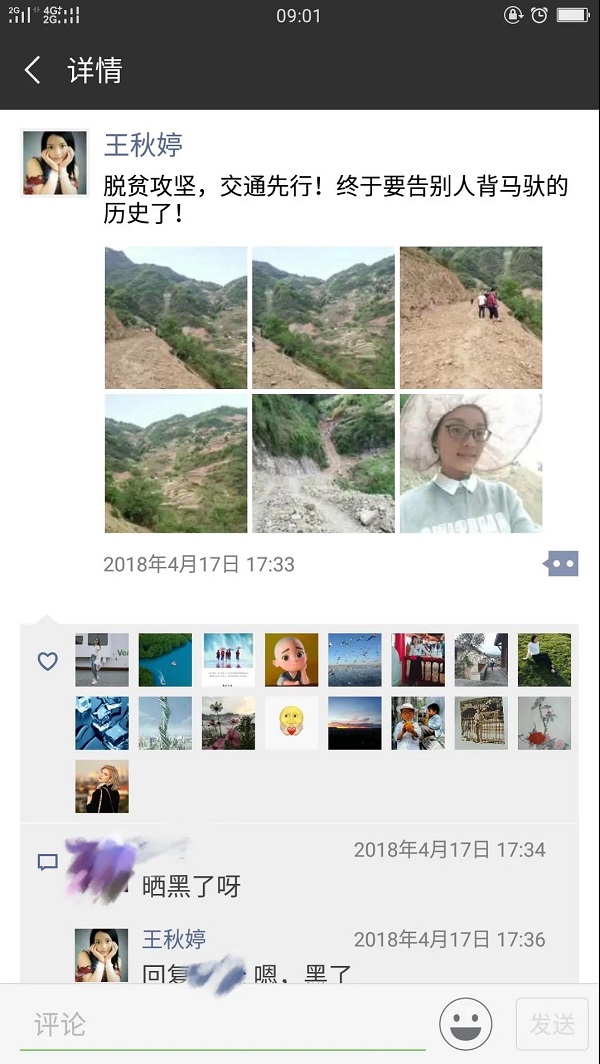Open the sunset avatar among likers
Viewport: 600px width, 1064px height.
pyautogui.click(x=355, y=723)
